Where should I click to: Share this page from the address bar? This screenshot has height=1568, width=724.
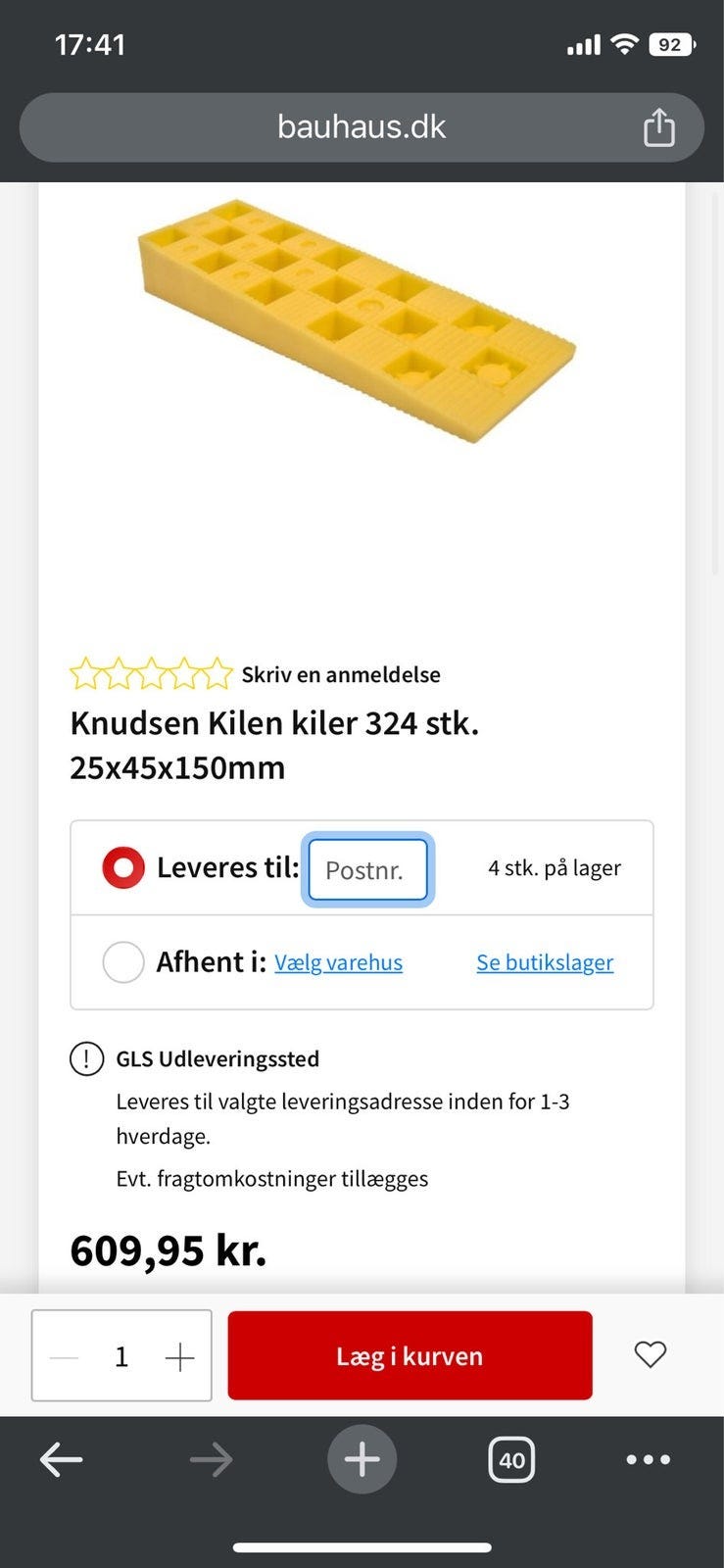click(x=658, y=127)
